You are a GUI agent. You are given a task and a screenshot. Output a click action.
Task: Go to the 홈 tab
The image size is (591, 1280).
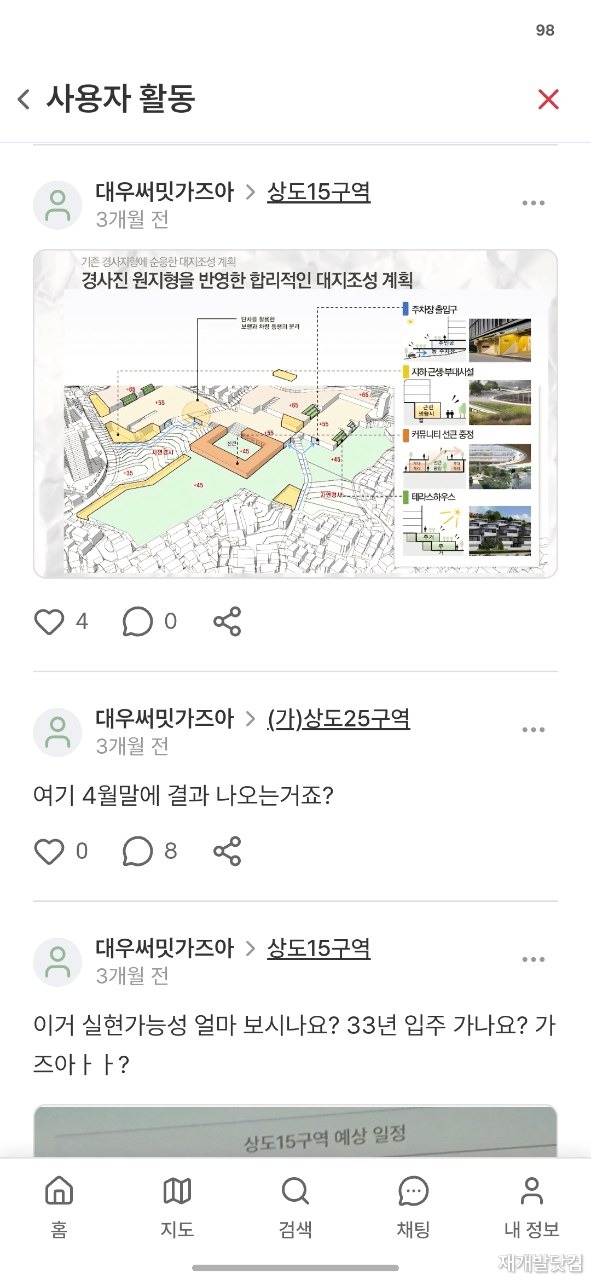click(59, 1207)
